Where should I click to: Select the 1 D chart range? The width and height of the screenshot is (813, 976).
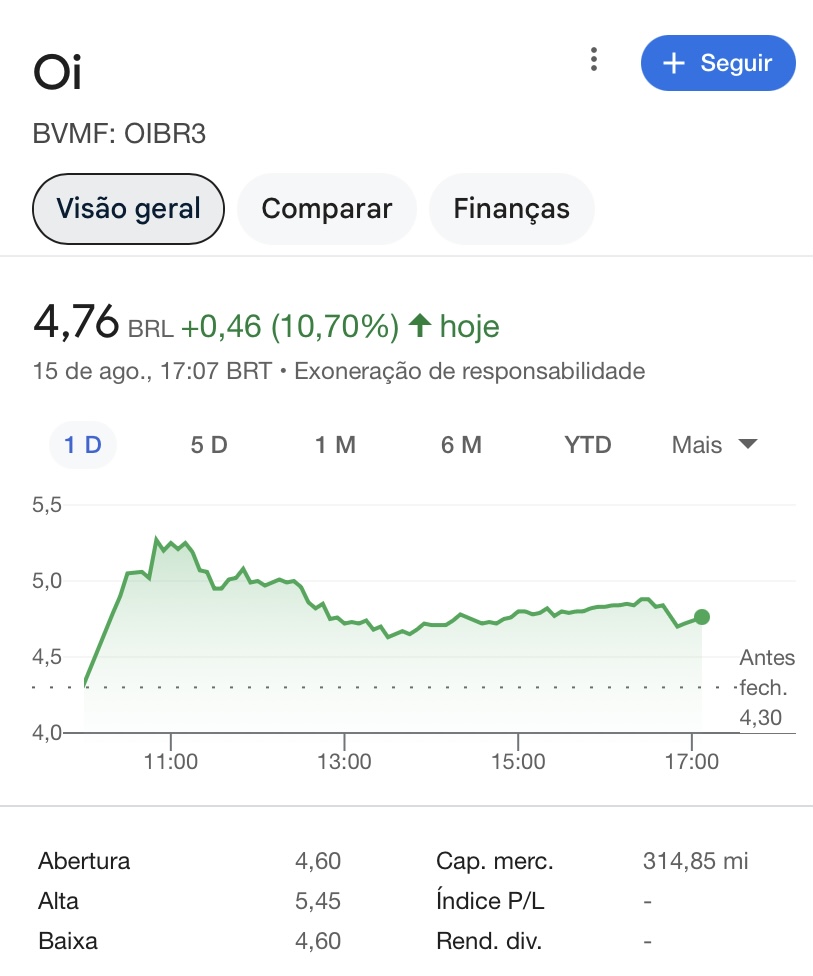coord(83,445)
